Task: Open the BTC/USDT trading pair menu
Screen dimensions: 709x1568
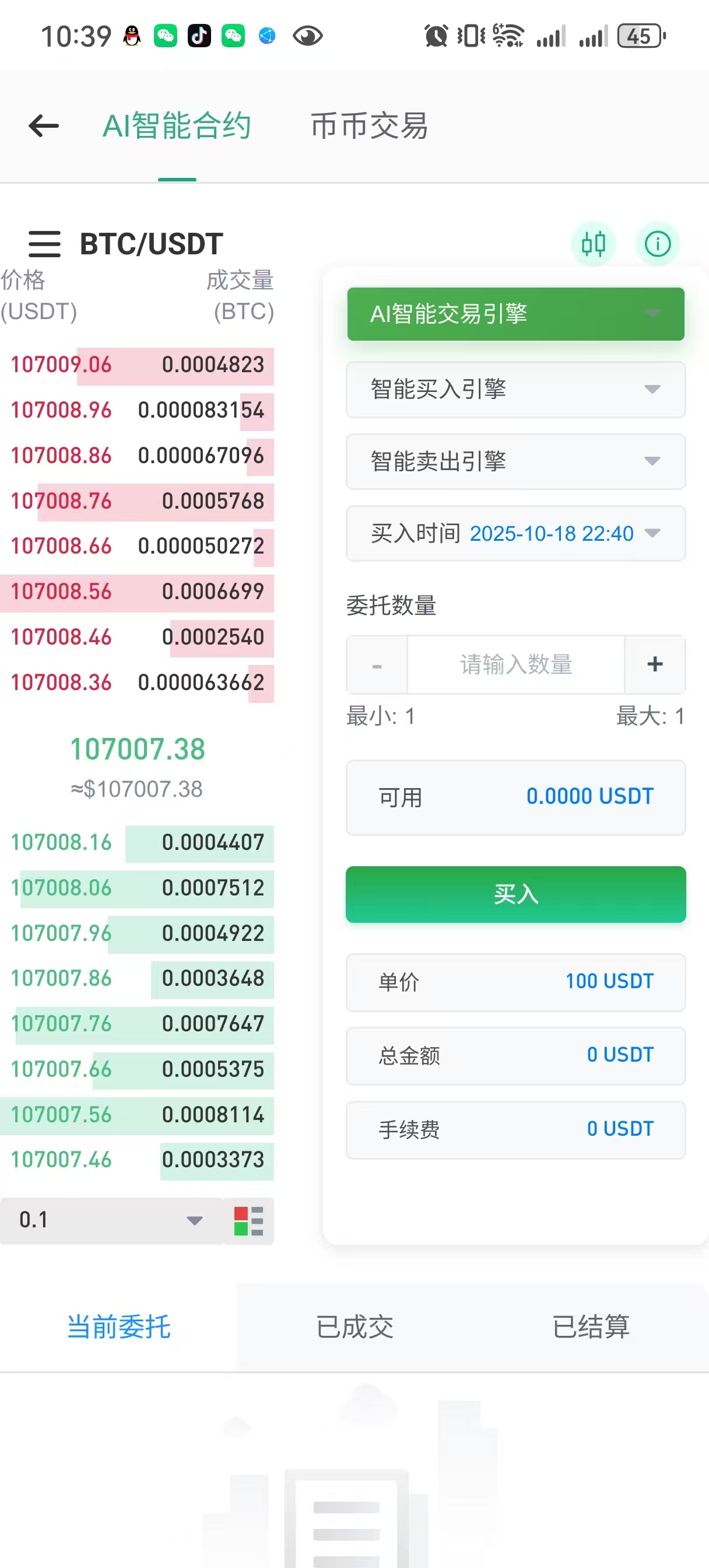Action: pyautogui.click(x=45, y=244)
